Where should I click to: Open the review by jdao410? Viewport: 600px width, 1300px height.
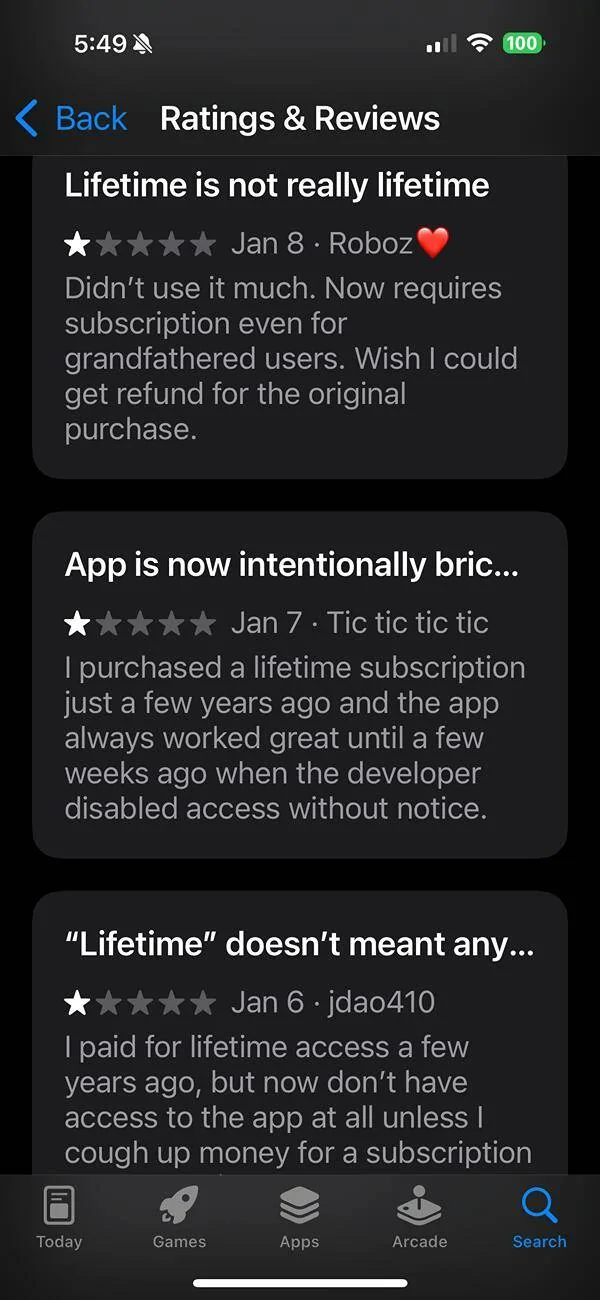click(x=300, y=1032)
